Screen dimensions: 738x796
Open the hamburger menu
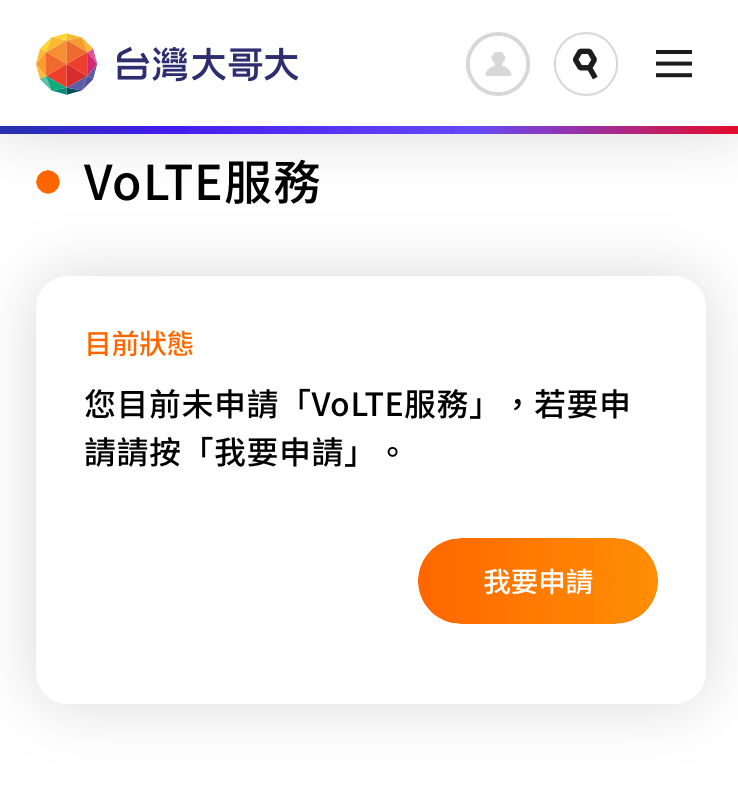tap(673, 64)
